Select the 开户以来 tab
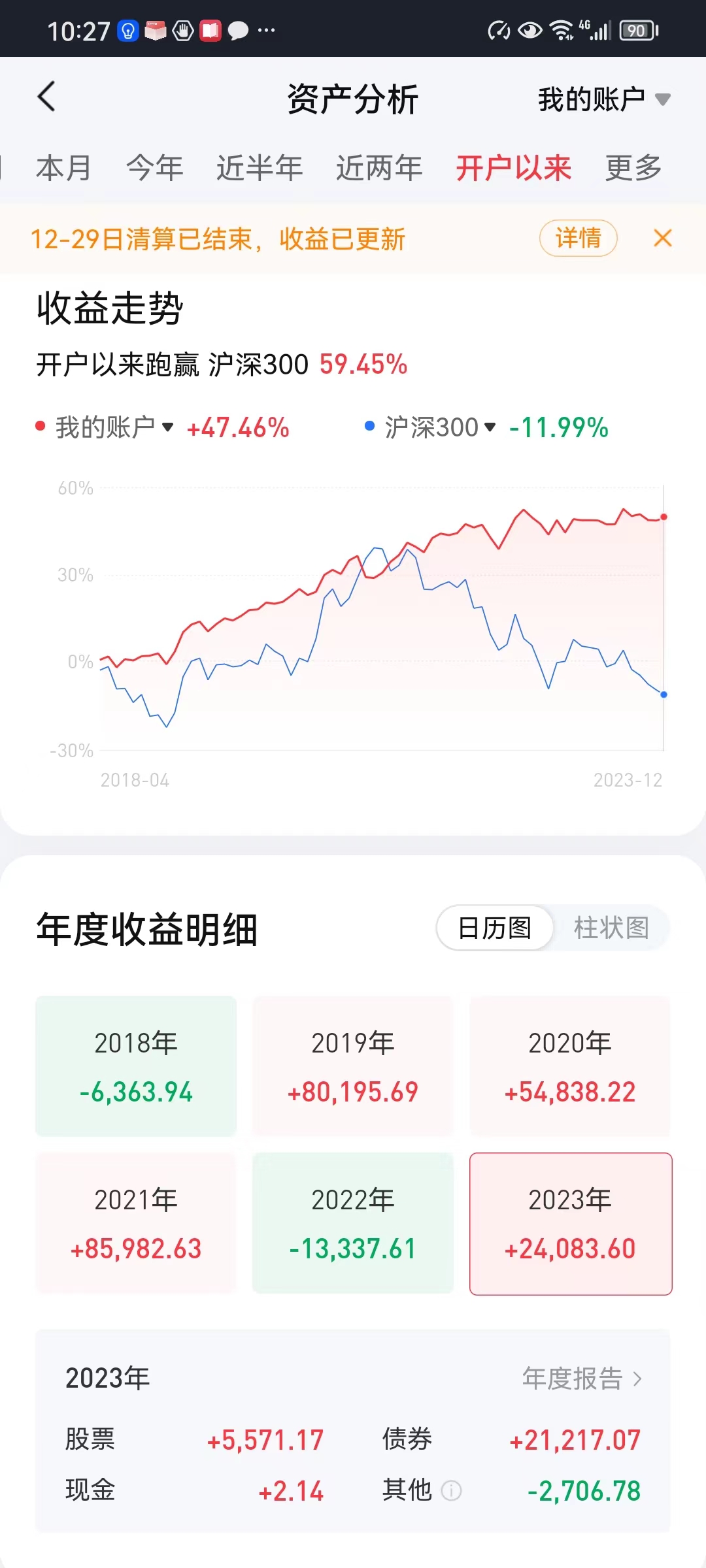Viewport: 706px width, 1568px height. [x=513, y=168]
